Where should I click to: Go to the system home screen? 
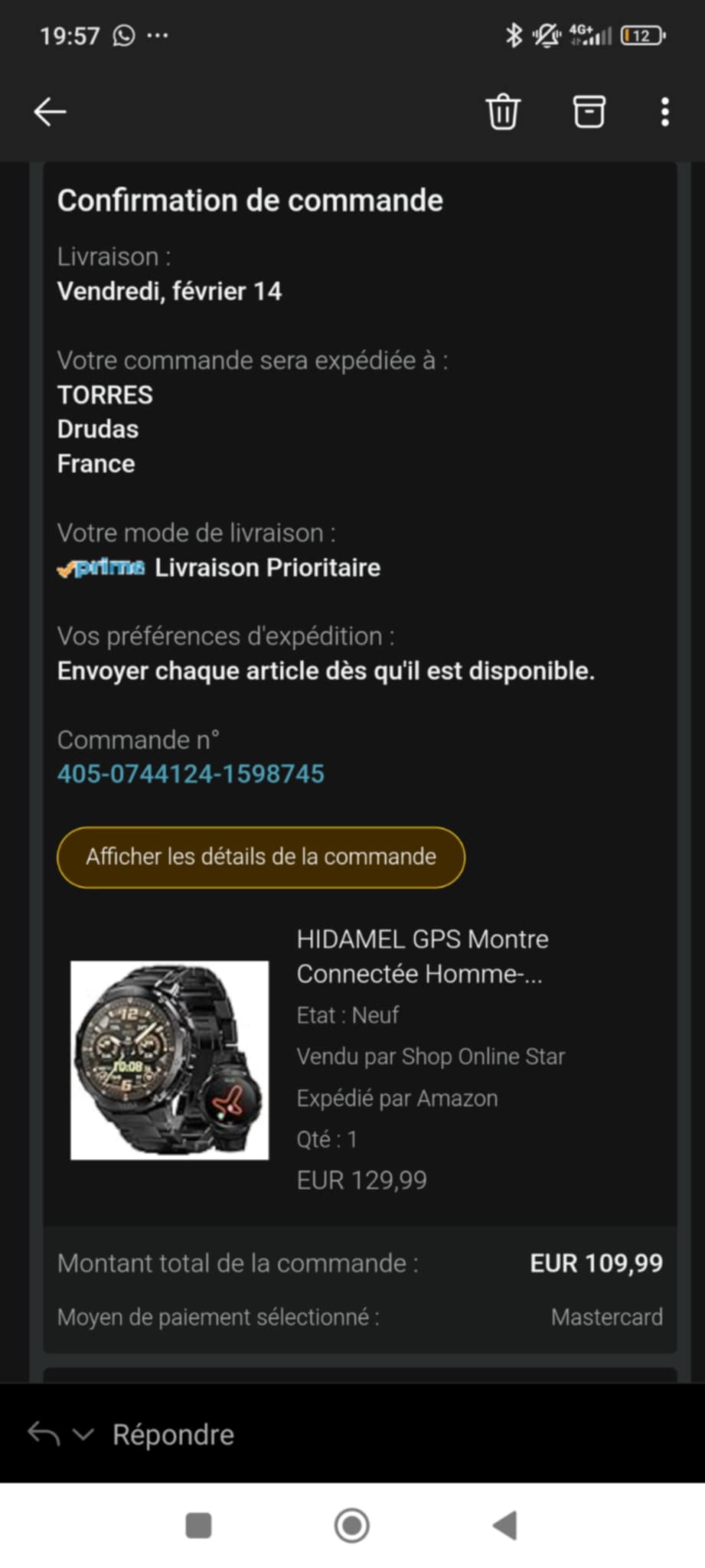coord(352,1525)
